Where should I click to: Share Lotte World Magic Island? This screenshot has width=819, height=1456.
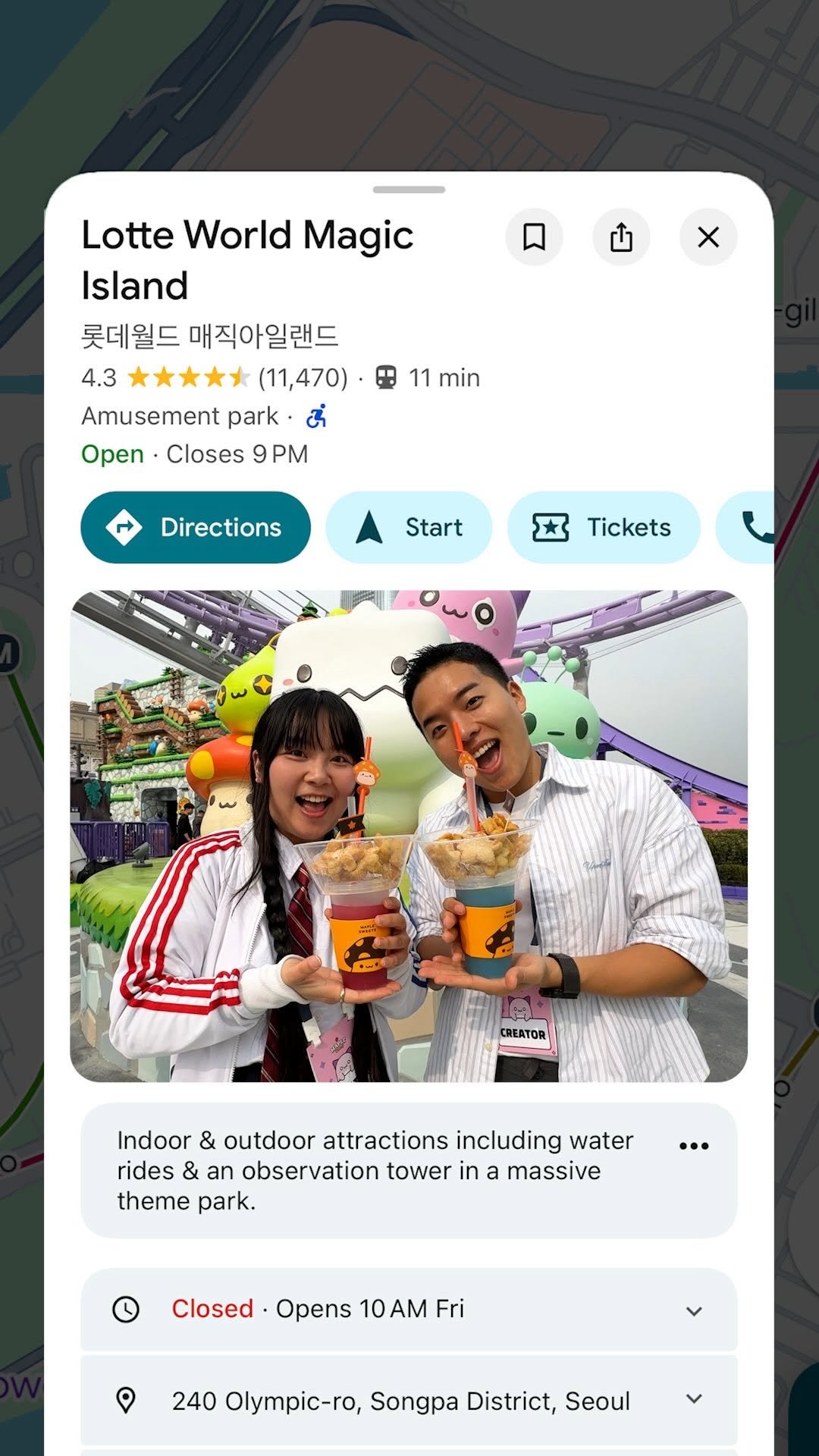(x=621, y=237)
